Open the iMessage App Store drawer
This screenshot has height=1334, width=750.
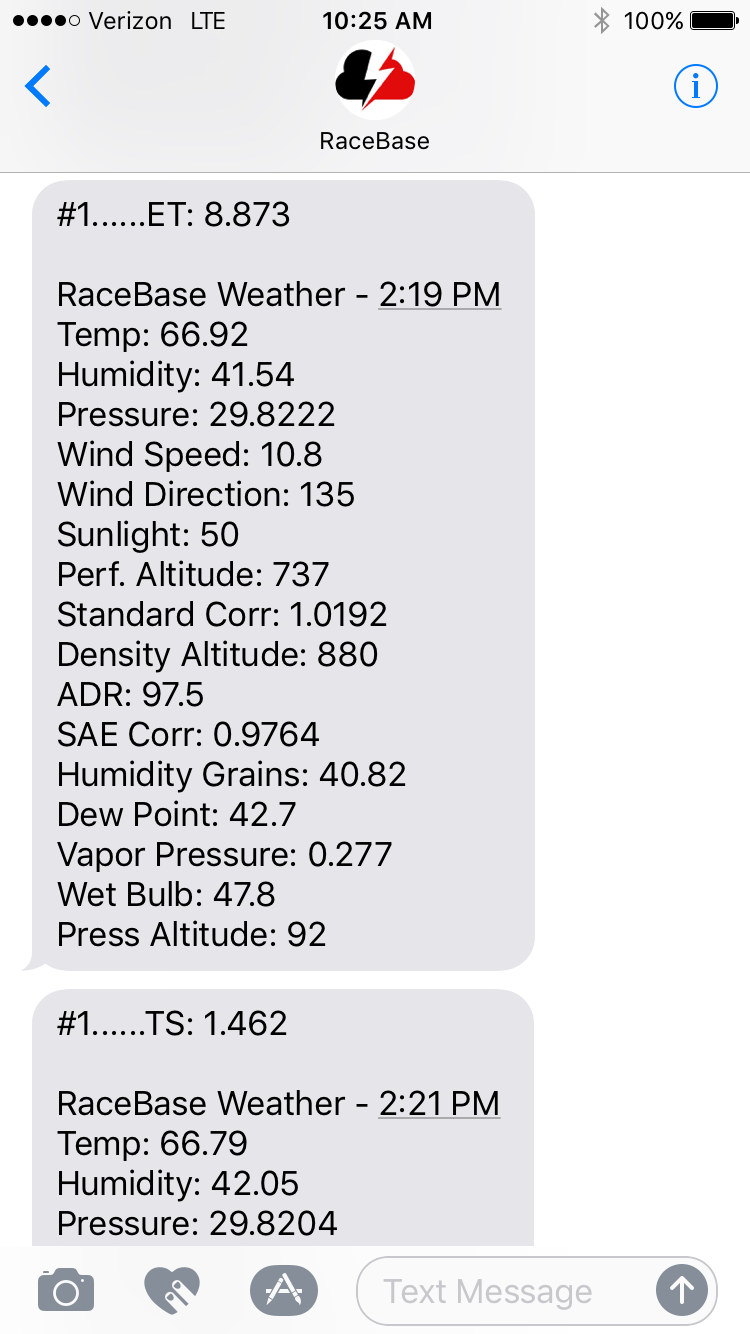(x=284, y=1290)
